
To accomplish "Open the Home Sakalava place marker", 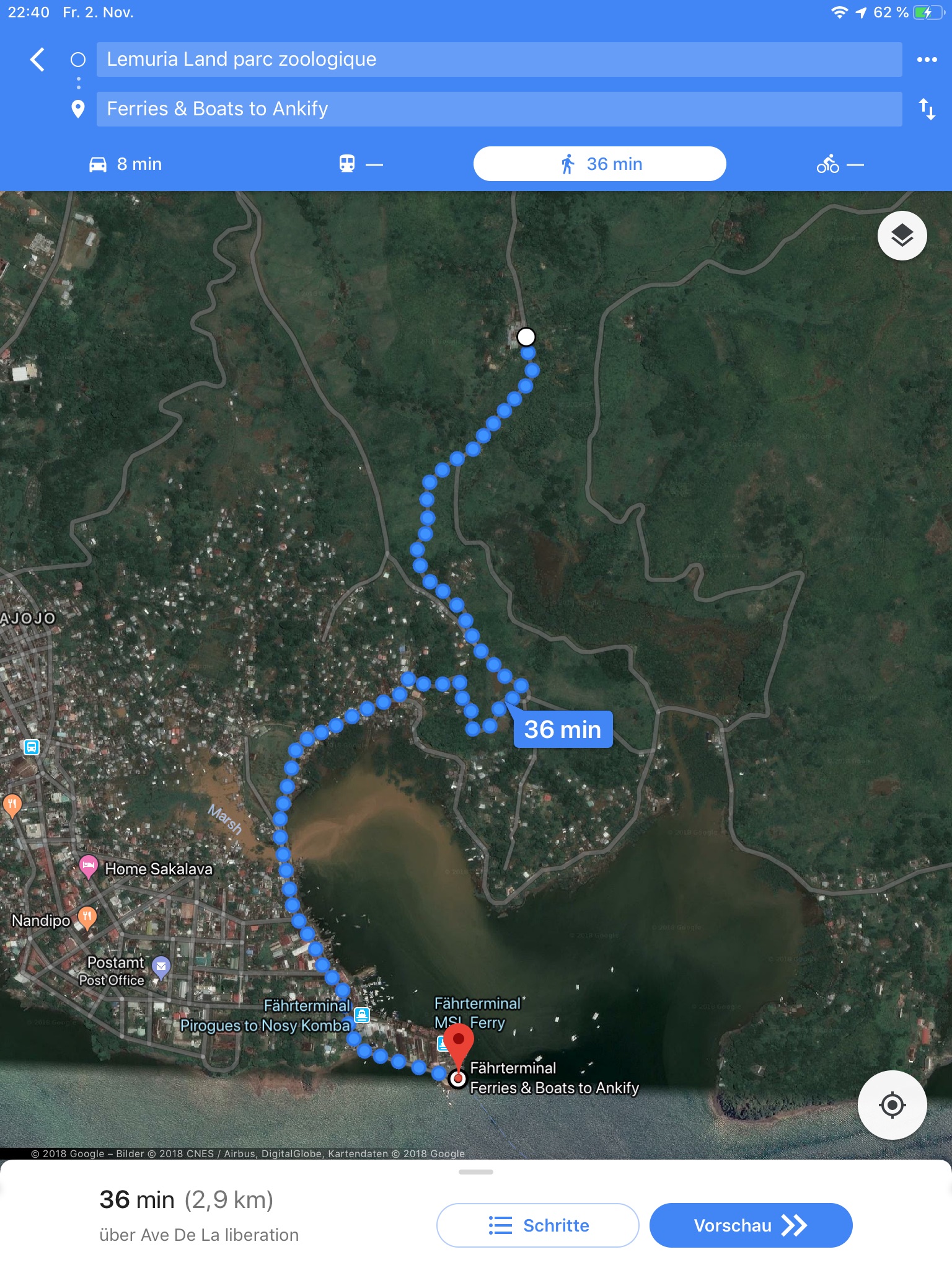I will 89,866.
